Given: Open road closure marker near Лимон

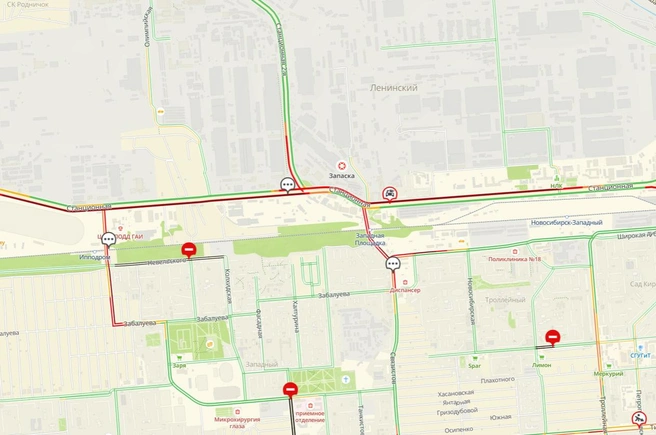Looking at the screenshot, I should (551, 338).
